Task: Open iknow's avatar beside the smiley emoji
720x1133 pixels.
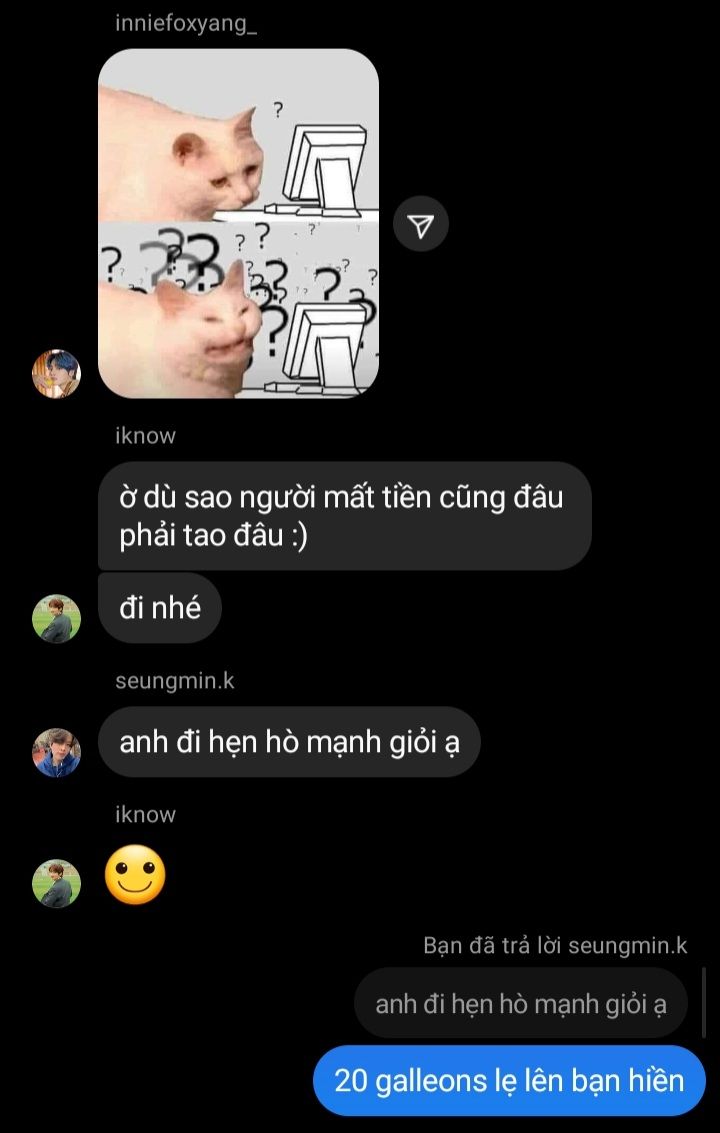Action: 56,883
